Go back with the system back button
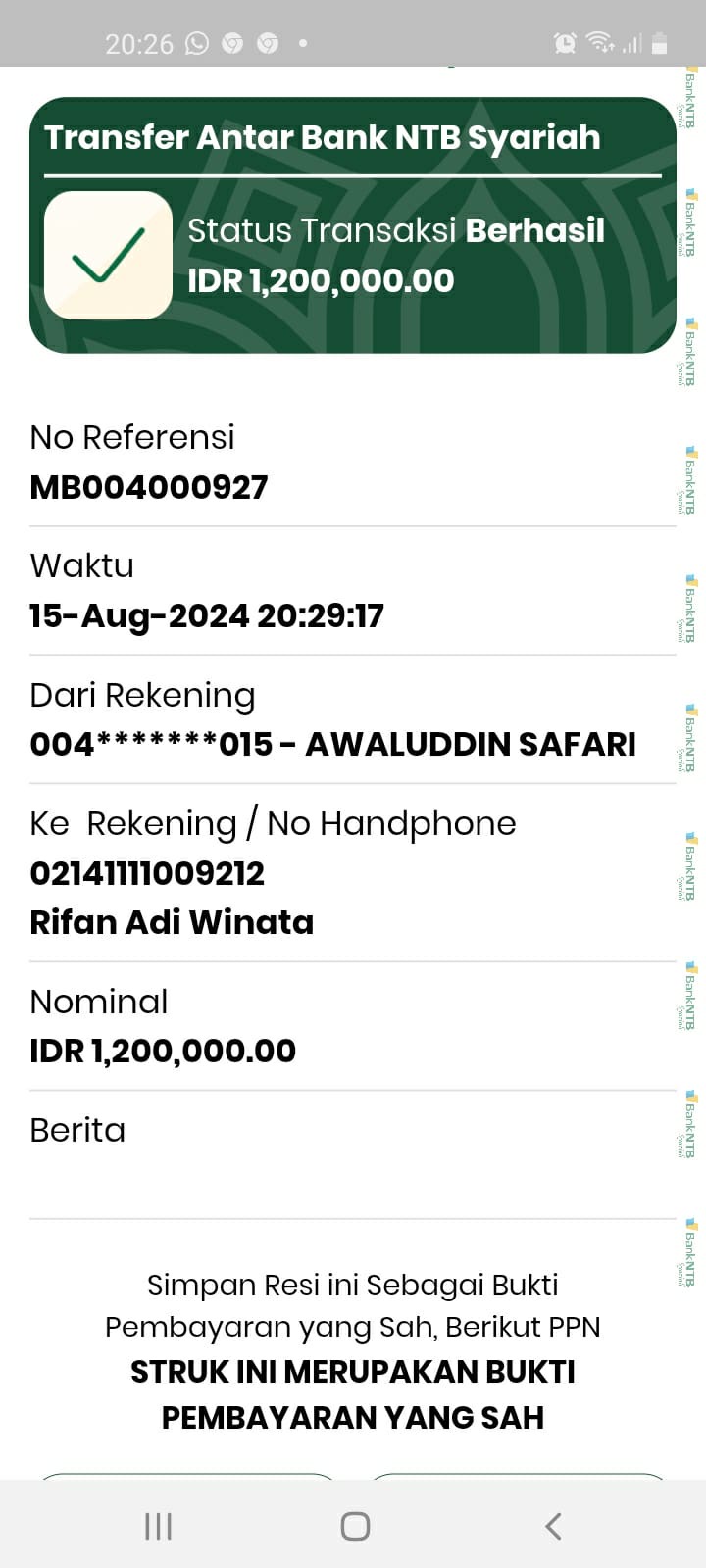Screen dimensions: 706x1568 [x=553, y=1526]
